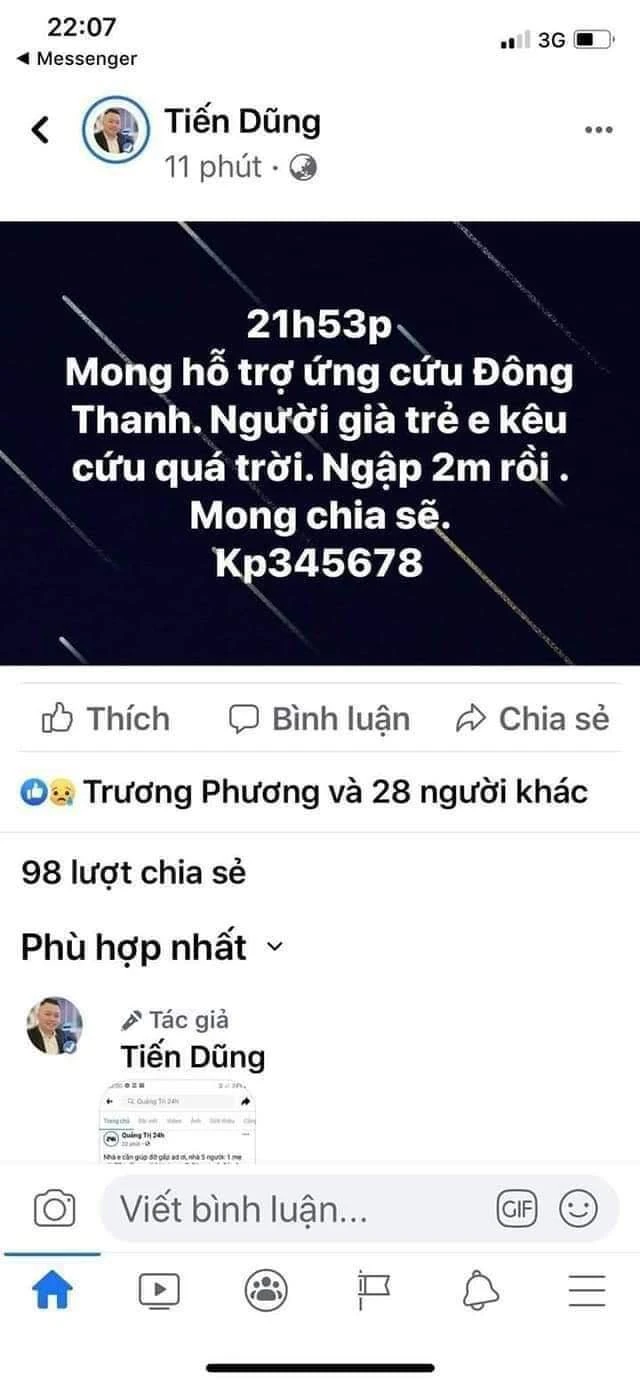Open the notifications bell tab
This screenshot has height=1386, width=640.
[481, 1291]
